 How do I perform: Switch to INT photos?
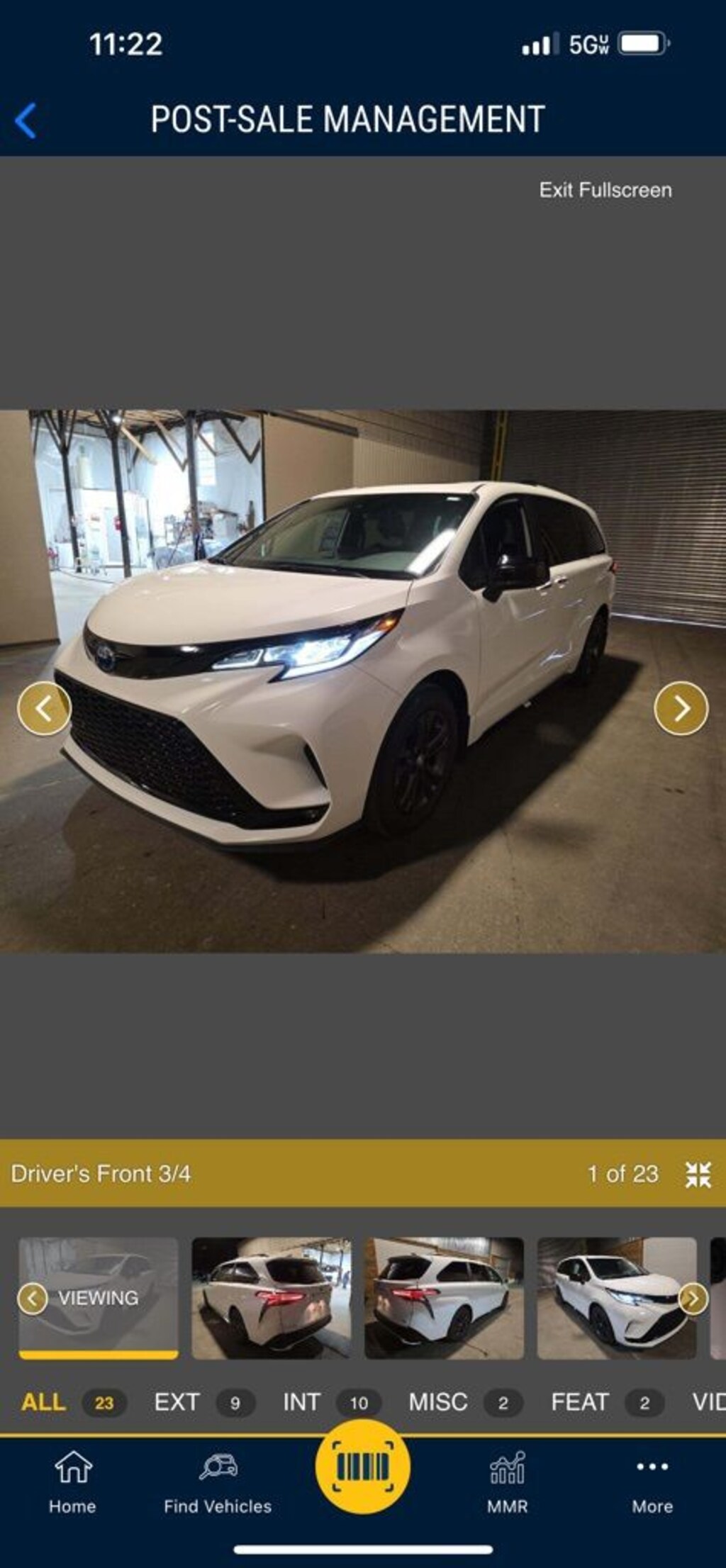[302, 1402]
